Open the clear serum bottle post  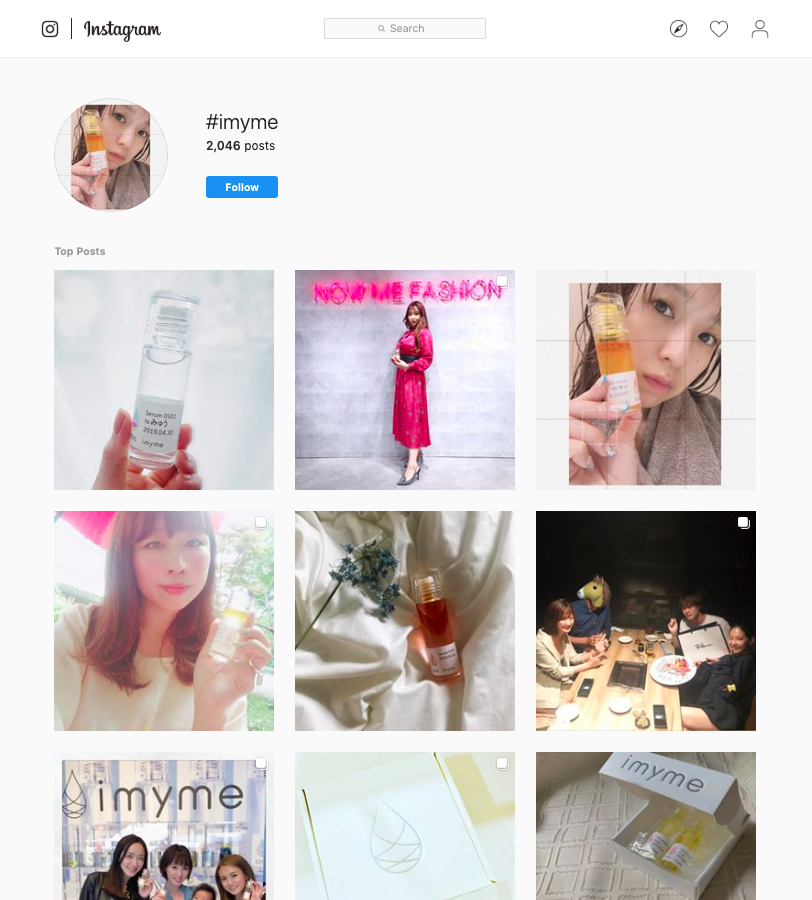click(164, 380)
